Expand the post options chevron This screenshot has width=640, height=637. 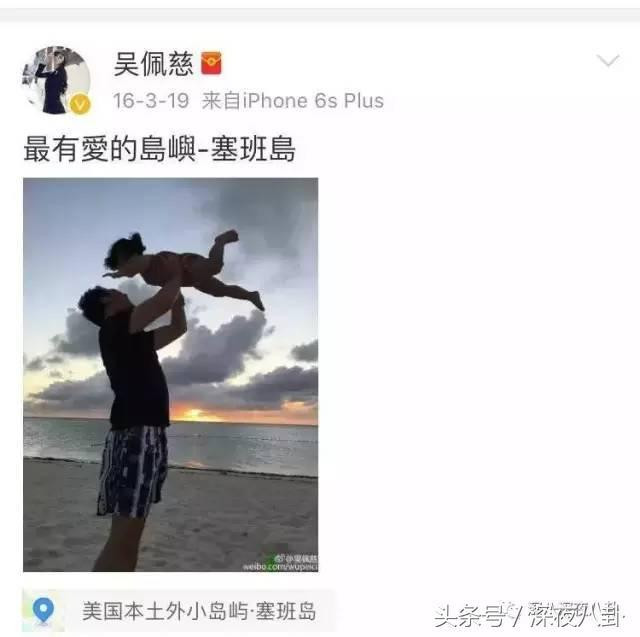pos(608,62)
